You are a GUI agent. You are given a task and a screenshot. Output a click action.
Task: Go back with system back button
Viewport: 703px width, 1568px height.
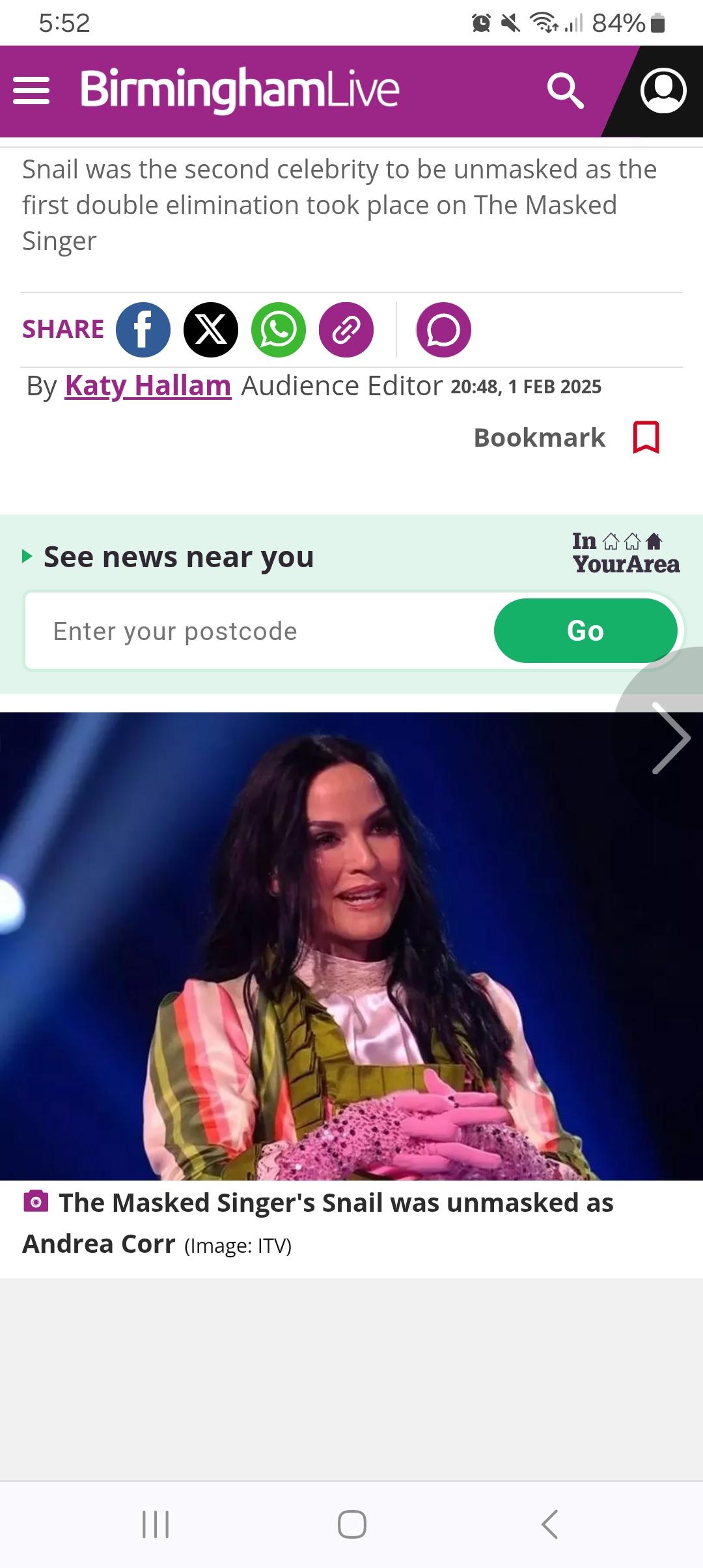(549, 1524)
